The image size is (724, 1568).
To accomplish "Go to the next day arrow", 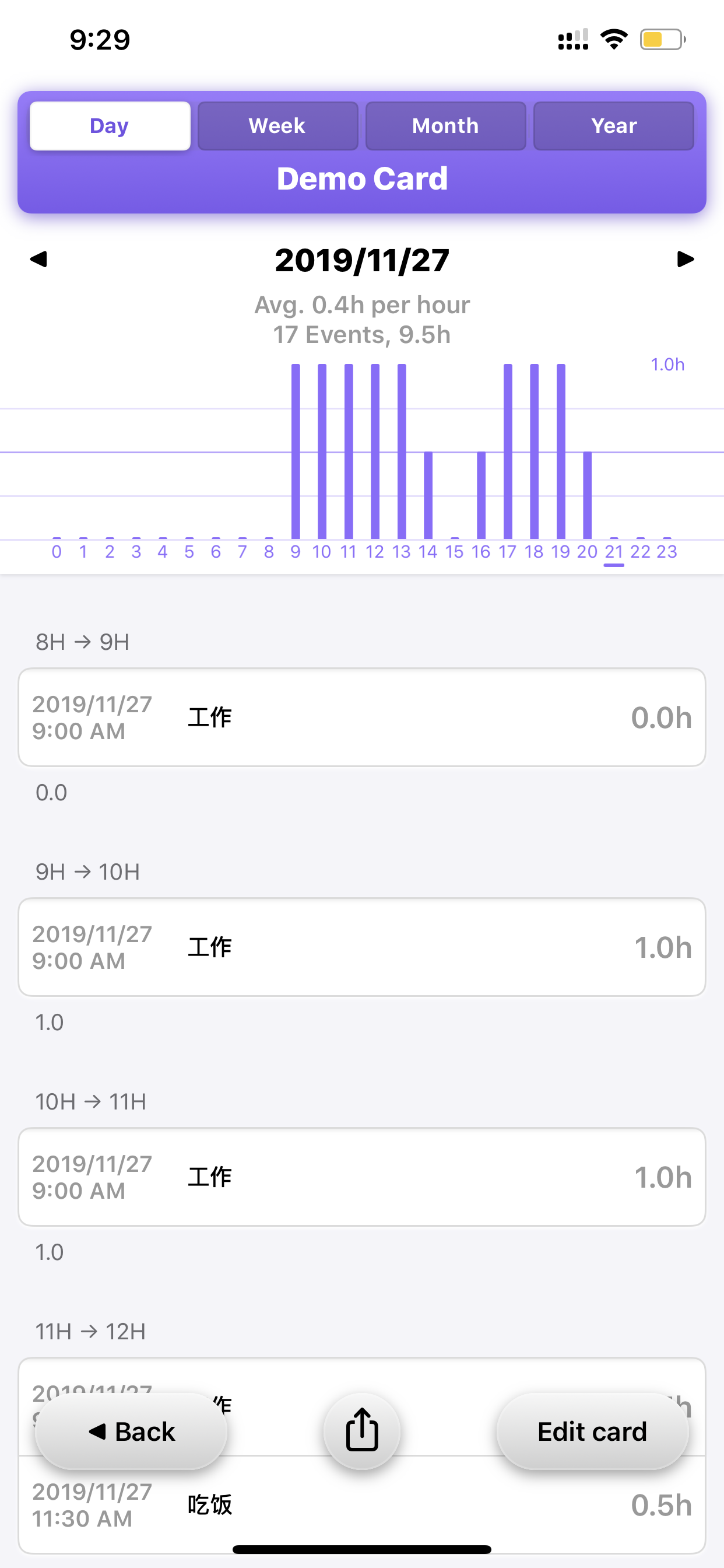I will 686,260.
